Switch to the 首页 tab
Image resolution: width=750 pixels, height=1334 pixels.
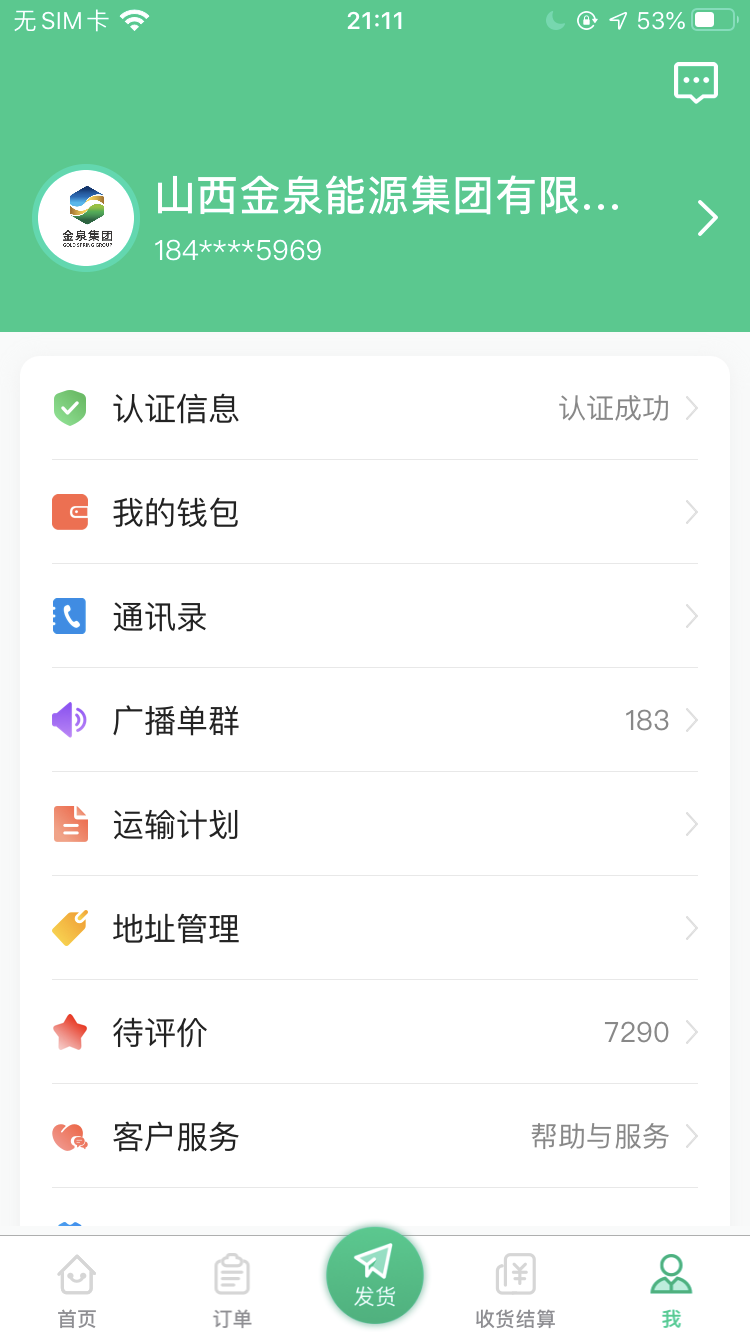tap(77, 1290)
